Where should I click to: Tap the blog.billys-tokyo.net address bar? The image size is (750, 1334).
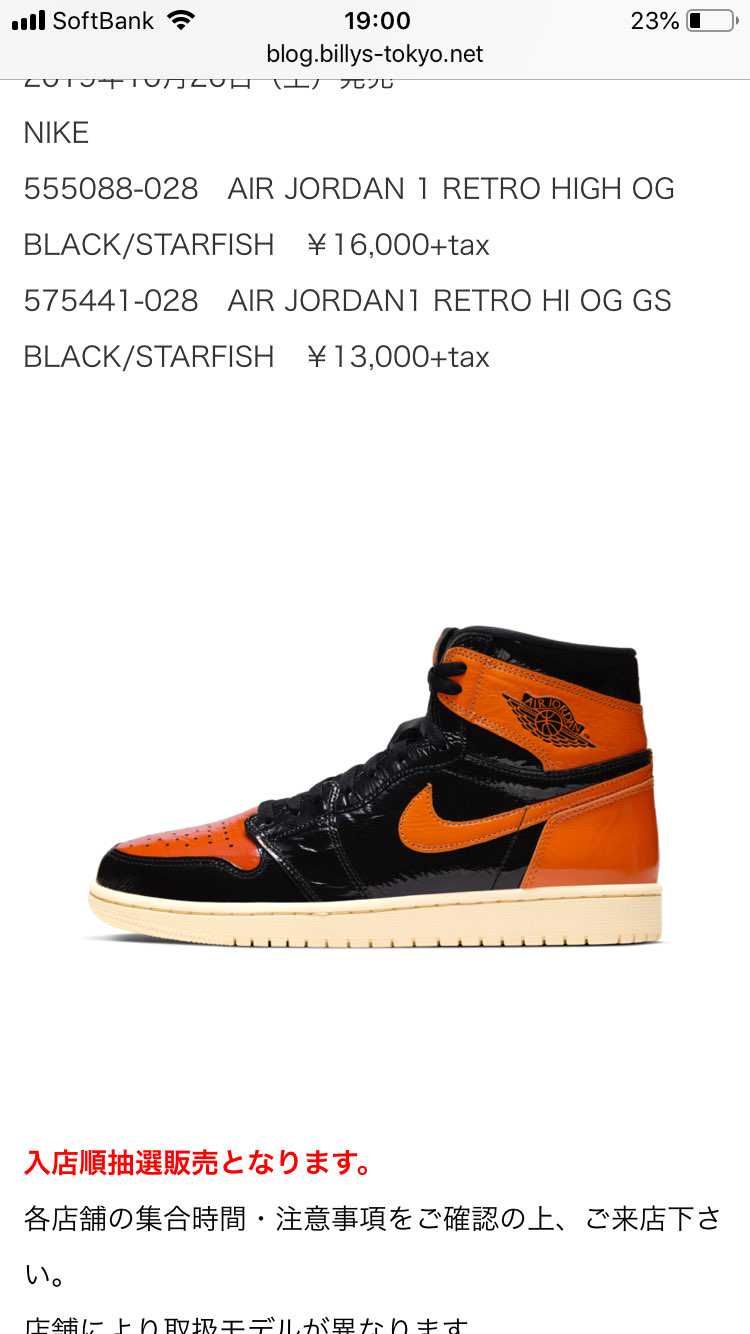(x=375, y=54)
